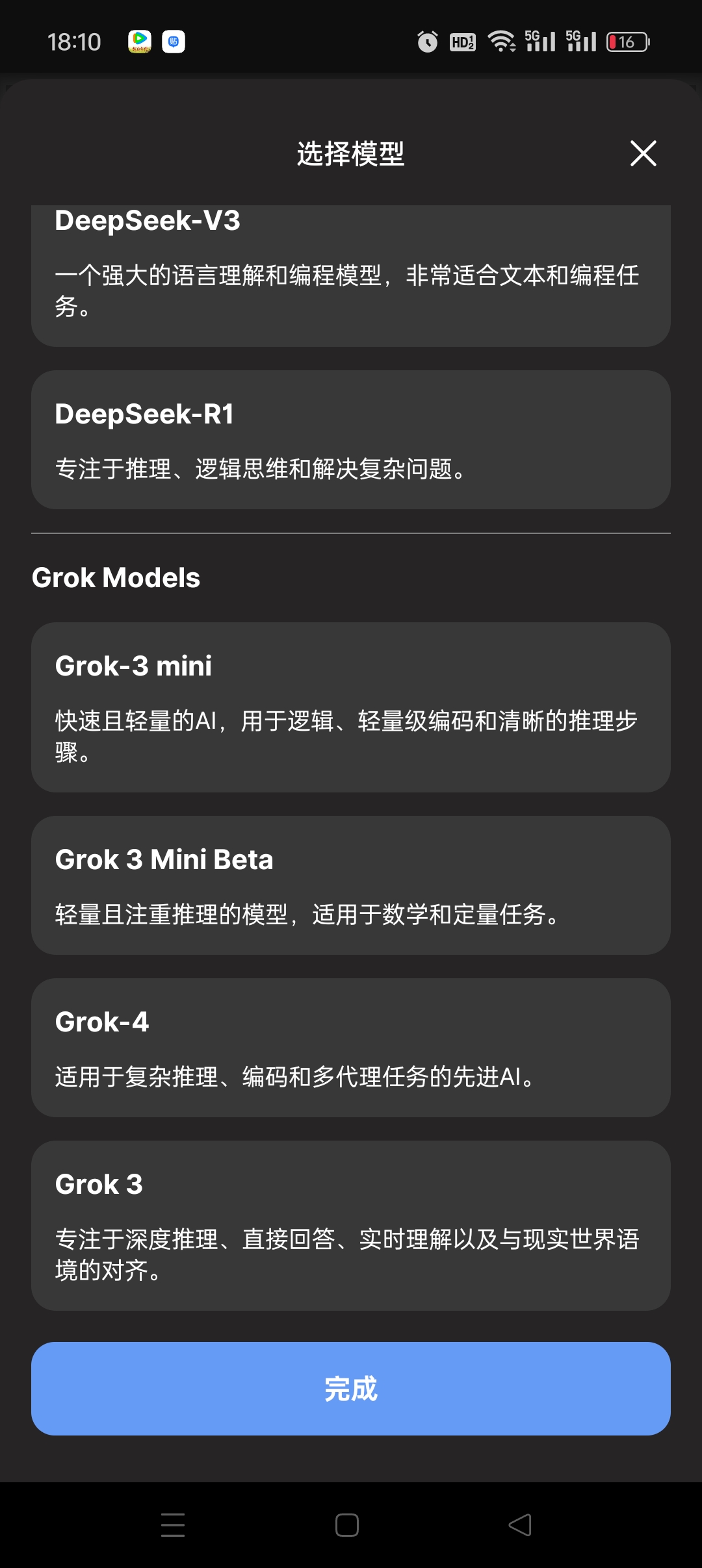
Task: Open the Tencent Video notification icon
Action: tap(139, 41)
